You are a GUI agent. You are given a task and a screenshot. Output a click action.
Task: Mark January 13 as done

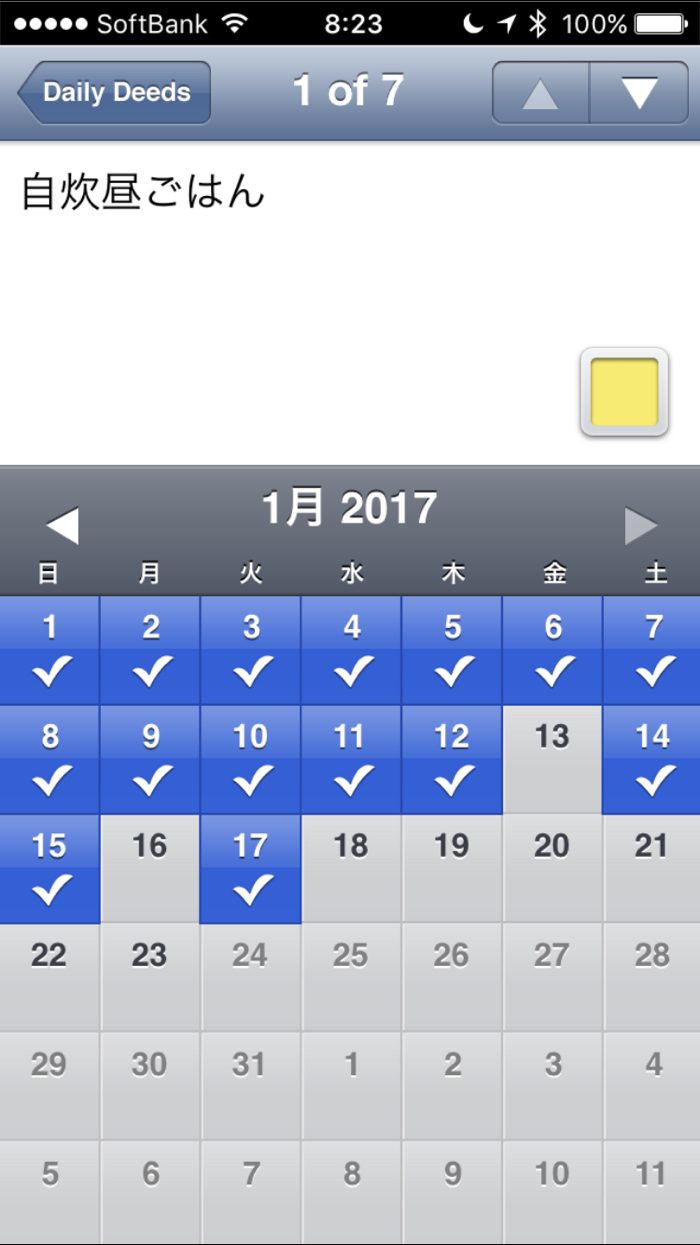pos(552,760)
